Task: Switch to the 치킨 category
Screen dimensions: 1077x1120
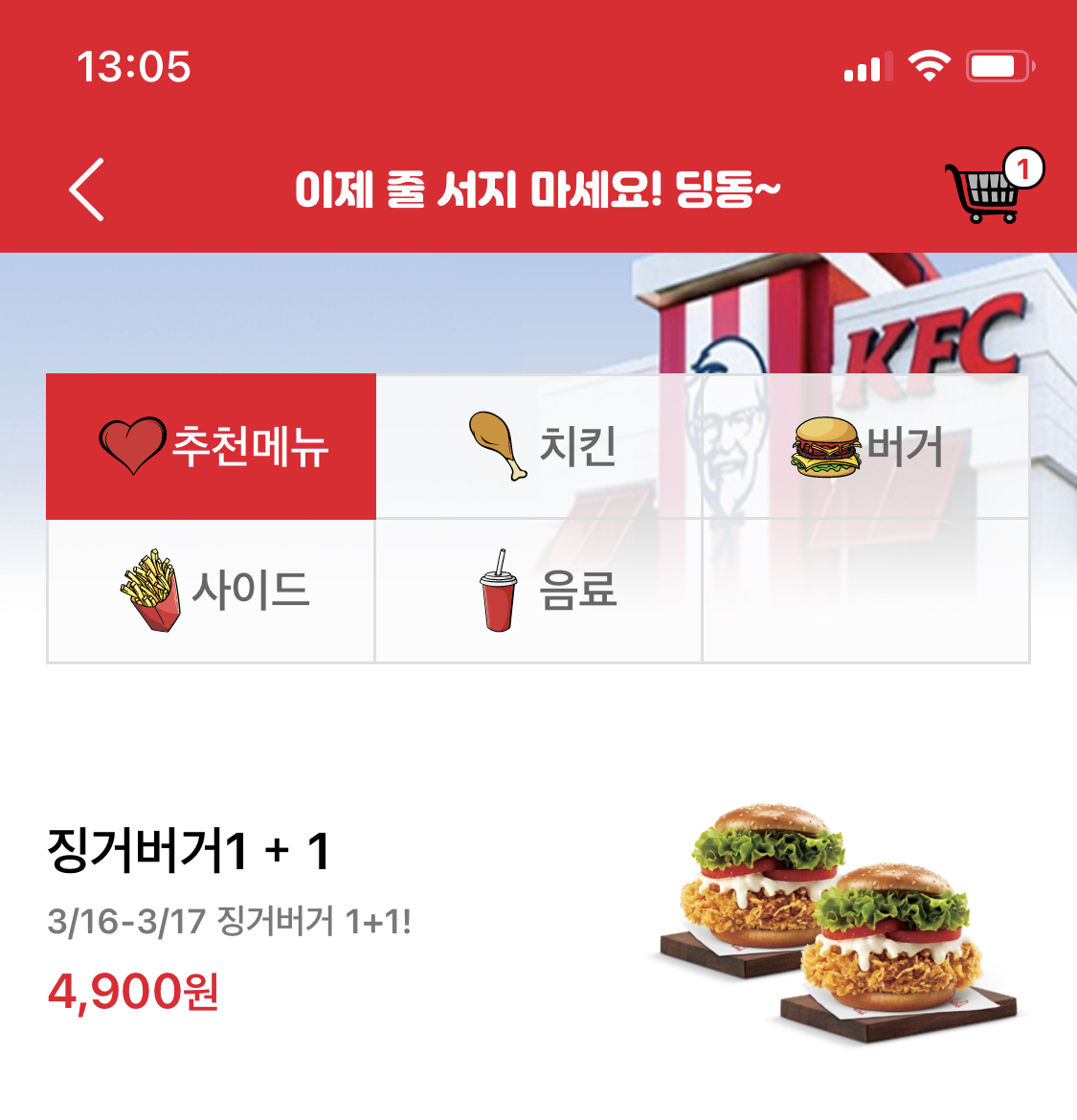Action: click(x=539, y=446)
